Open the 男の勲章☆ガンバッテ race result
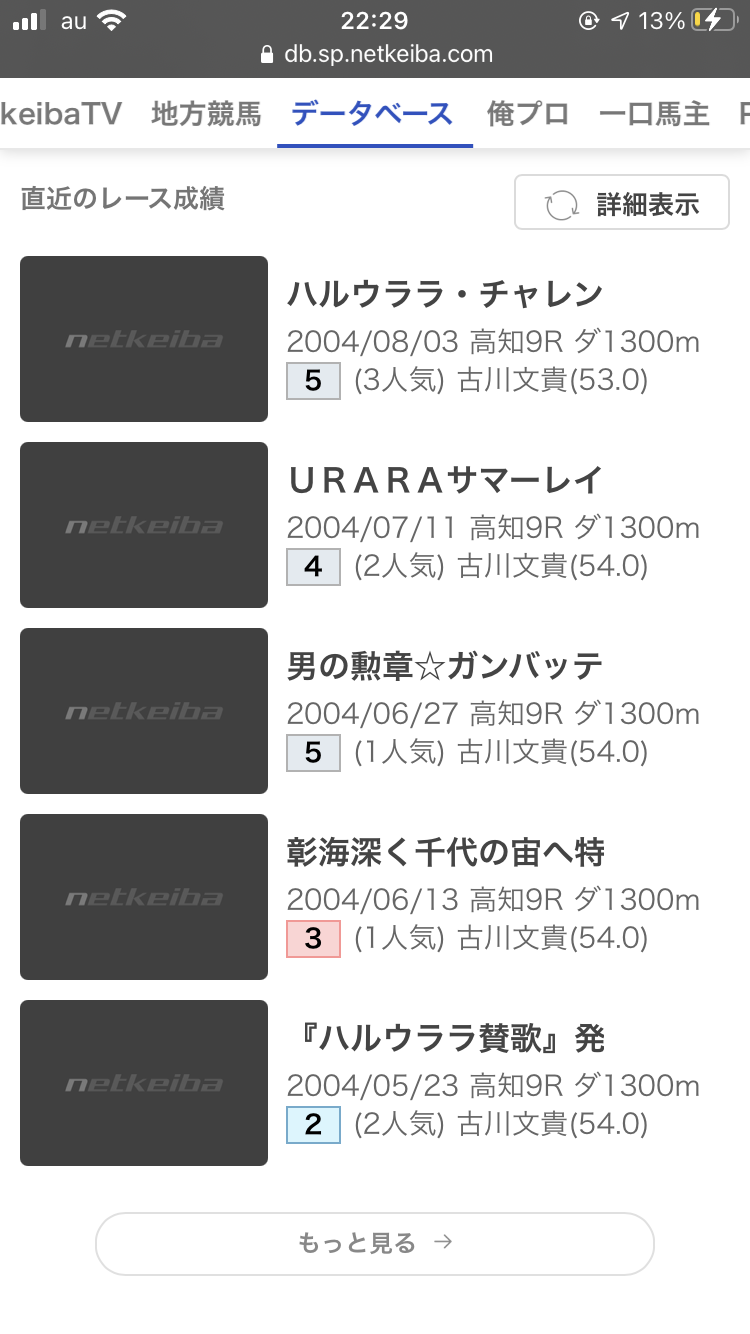Screen dimensions: 750x1334 click(x=445, y=667)
